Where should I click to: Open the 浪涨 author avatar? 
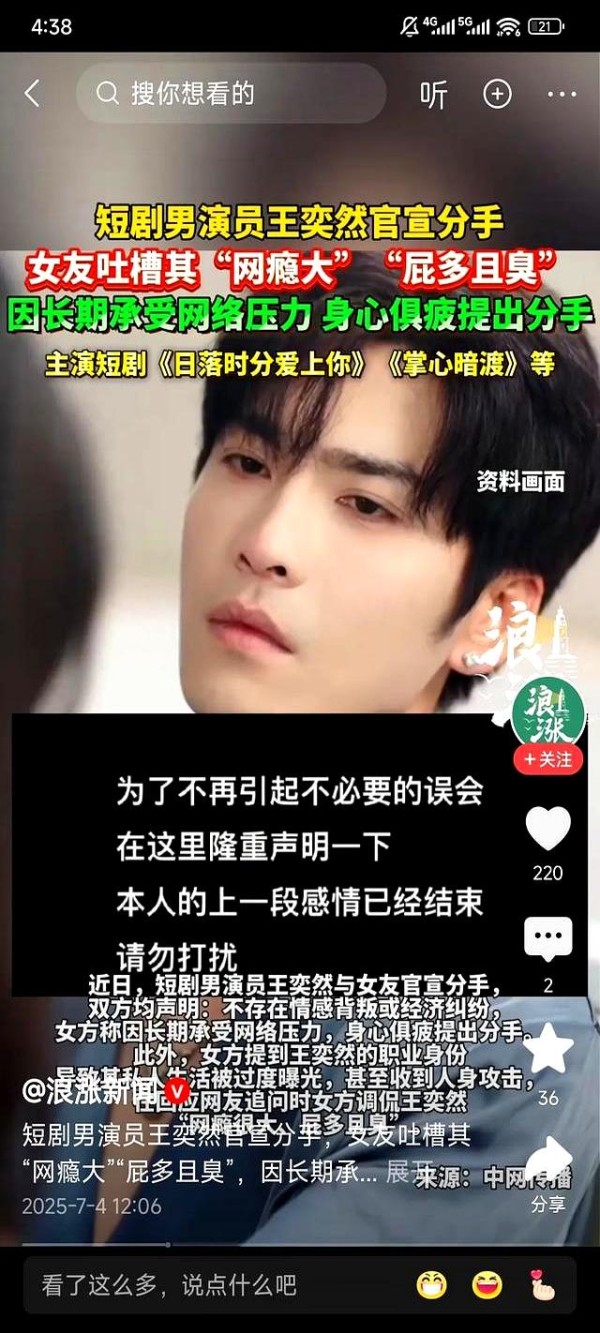click(x=548, y=713)
